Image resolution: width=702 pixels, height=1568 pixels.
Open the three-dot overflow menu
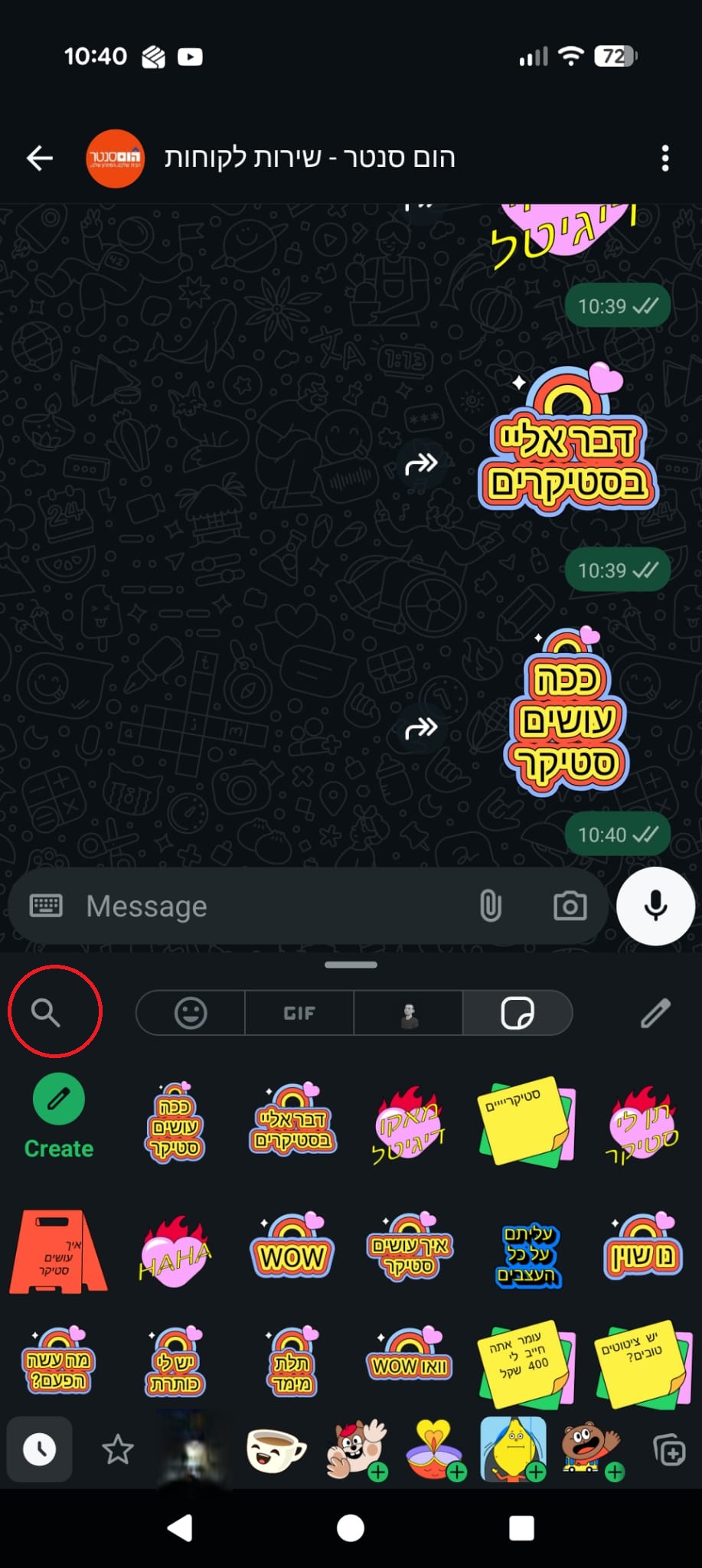[664, 158]
